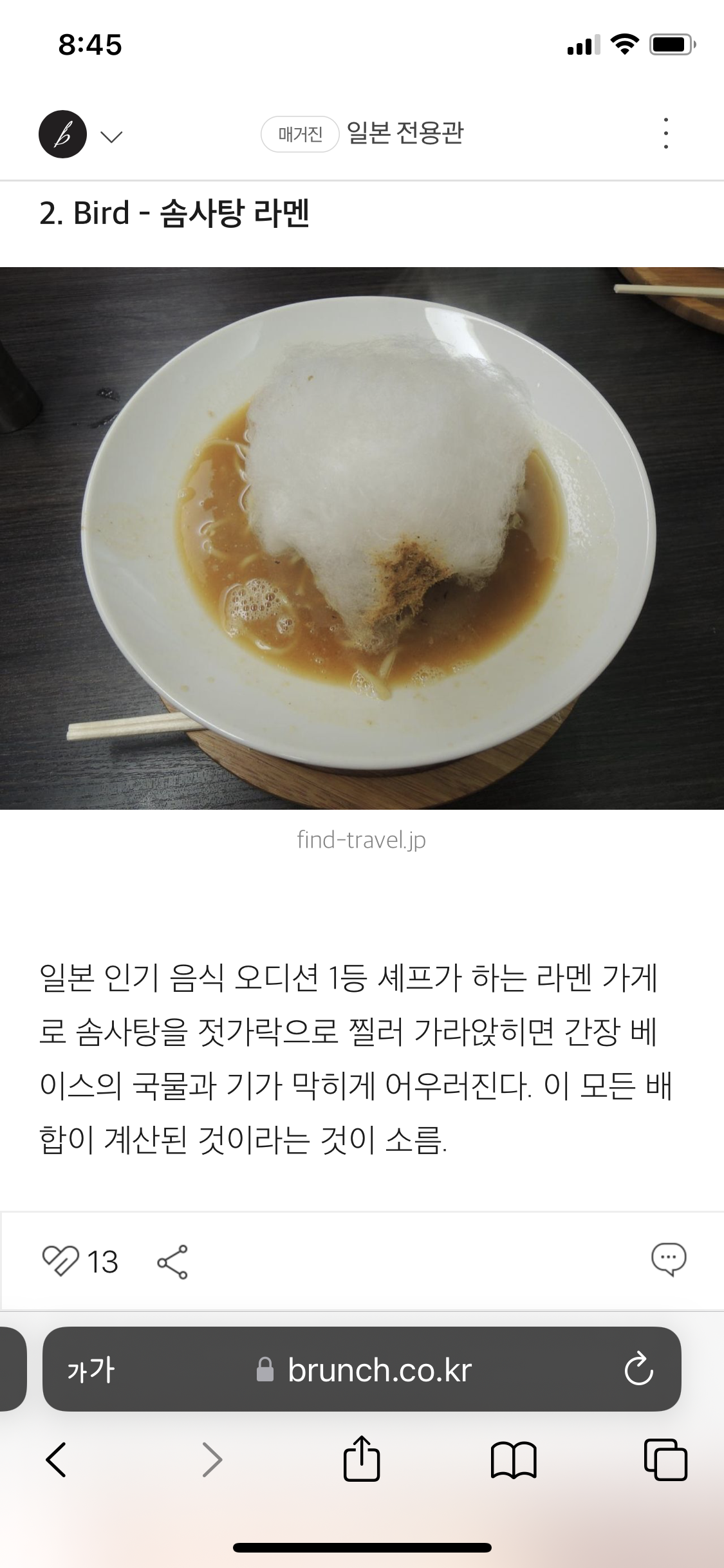Open Safari bookmarks
The width and height of the screenshot is (724, 1568).
coord(513,1460)
